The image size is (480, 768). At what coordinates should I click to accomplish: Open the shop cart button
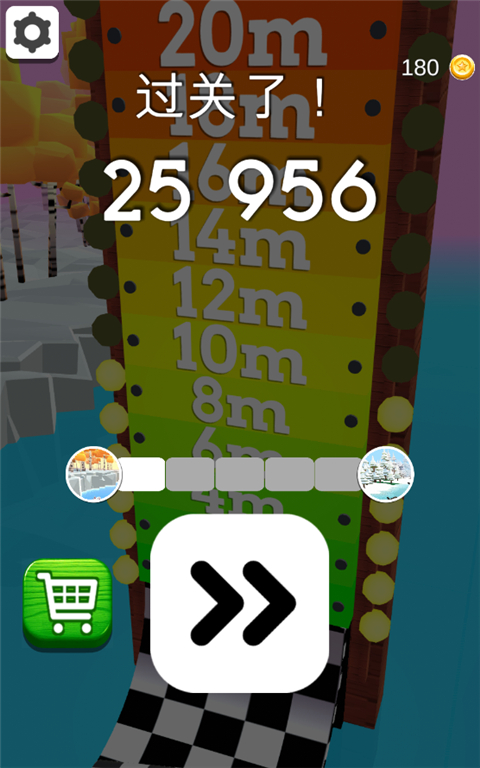click(x=68, y=603)
